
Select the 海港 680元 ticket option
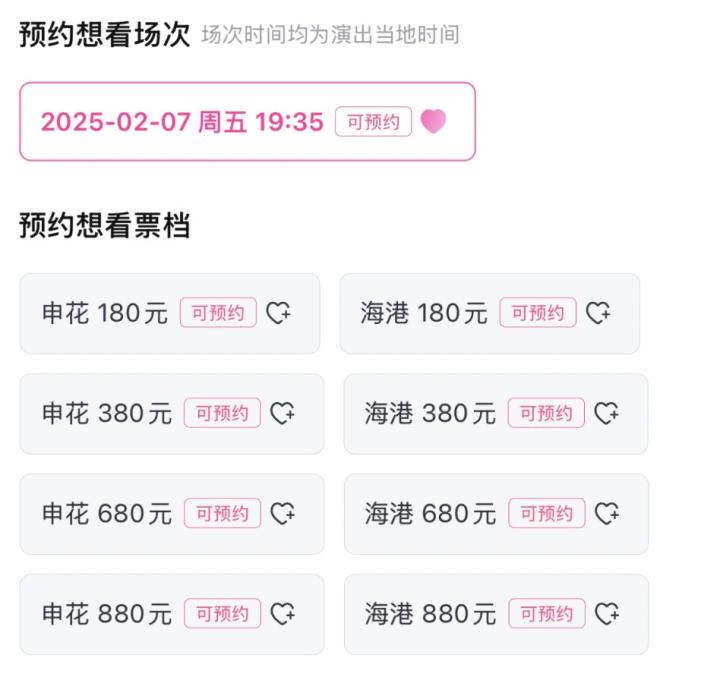point(495,513)
